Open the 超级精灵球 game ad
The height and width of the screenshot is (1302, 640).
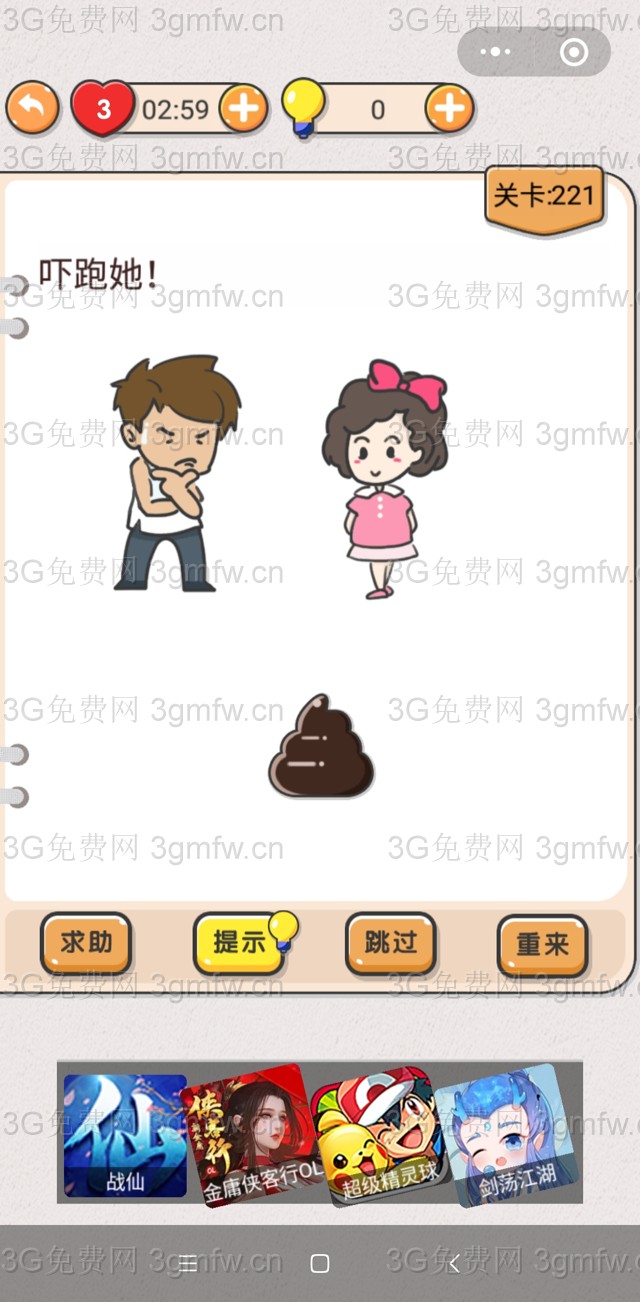(x=377, y=1135)
